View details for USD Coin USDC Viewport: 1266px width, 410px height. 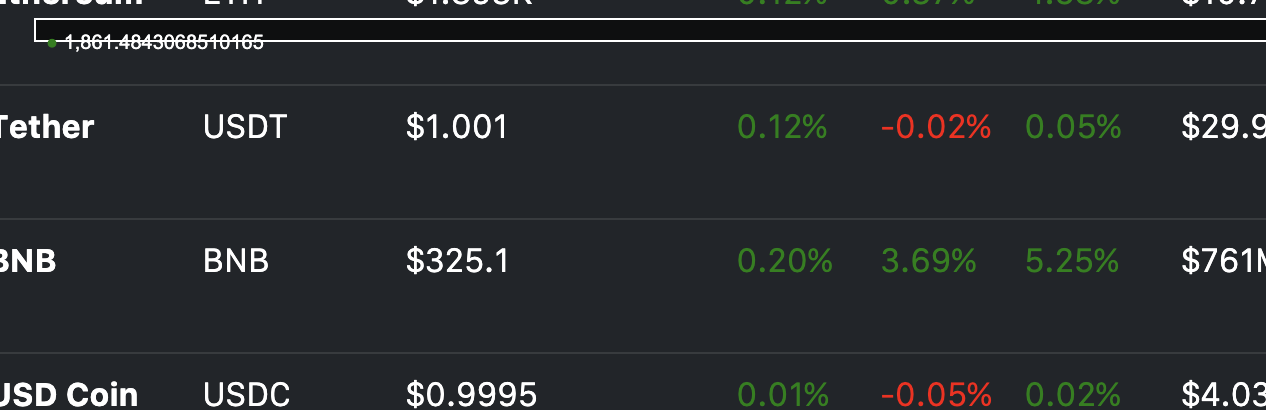click(x=68, y=394)
